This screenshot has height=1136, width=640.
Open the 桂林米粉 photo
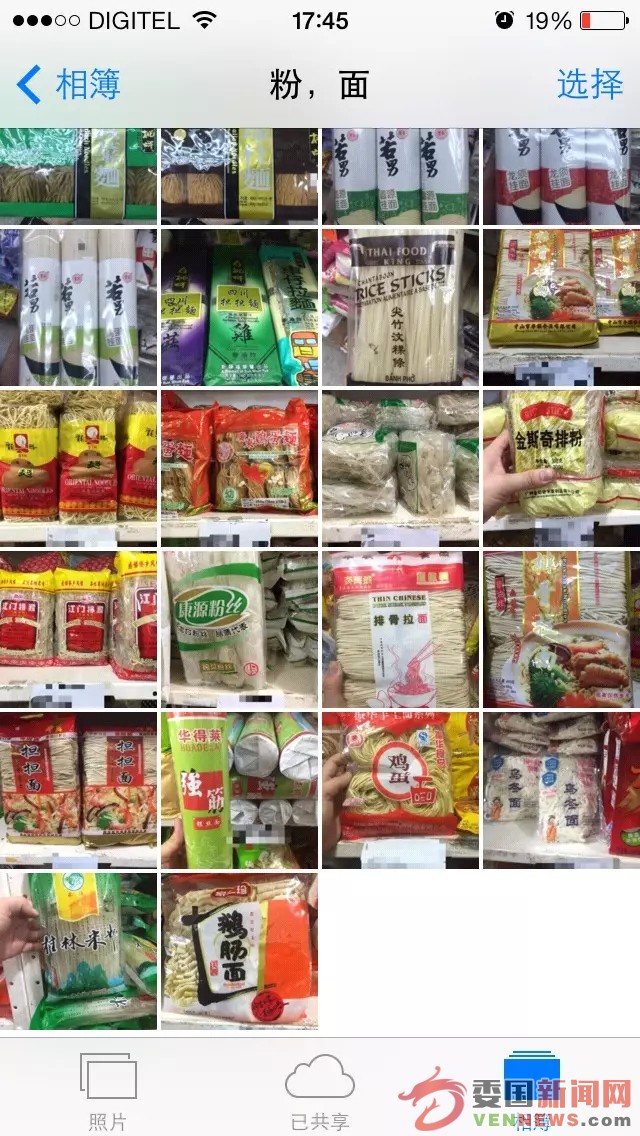[x=78, y=951]
